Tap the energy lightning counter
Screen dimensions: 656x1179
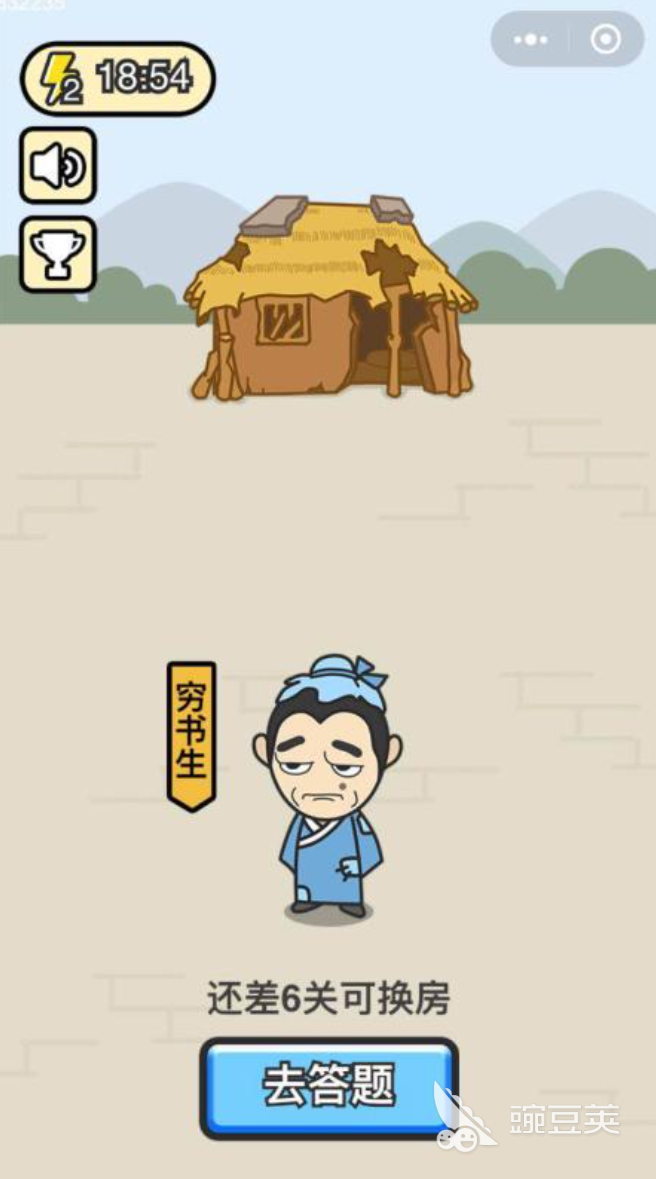[x=117, y=78]
